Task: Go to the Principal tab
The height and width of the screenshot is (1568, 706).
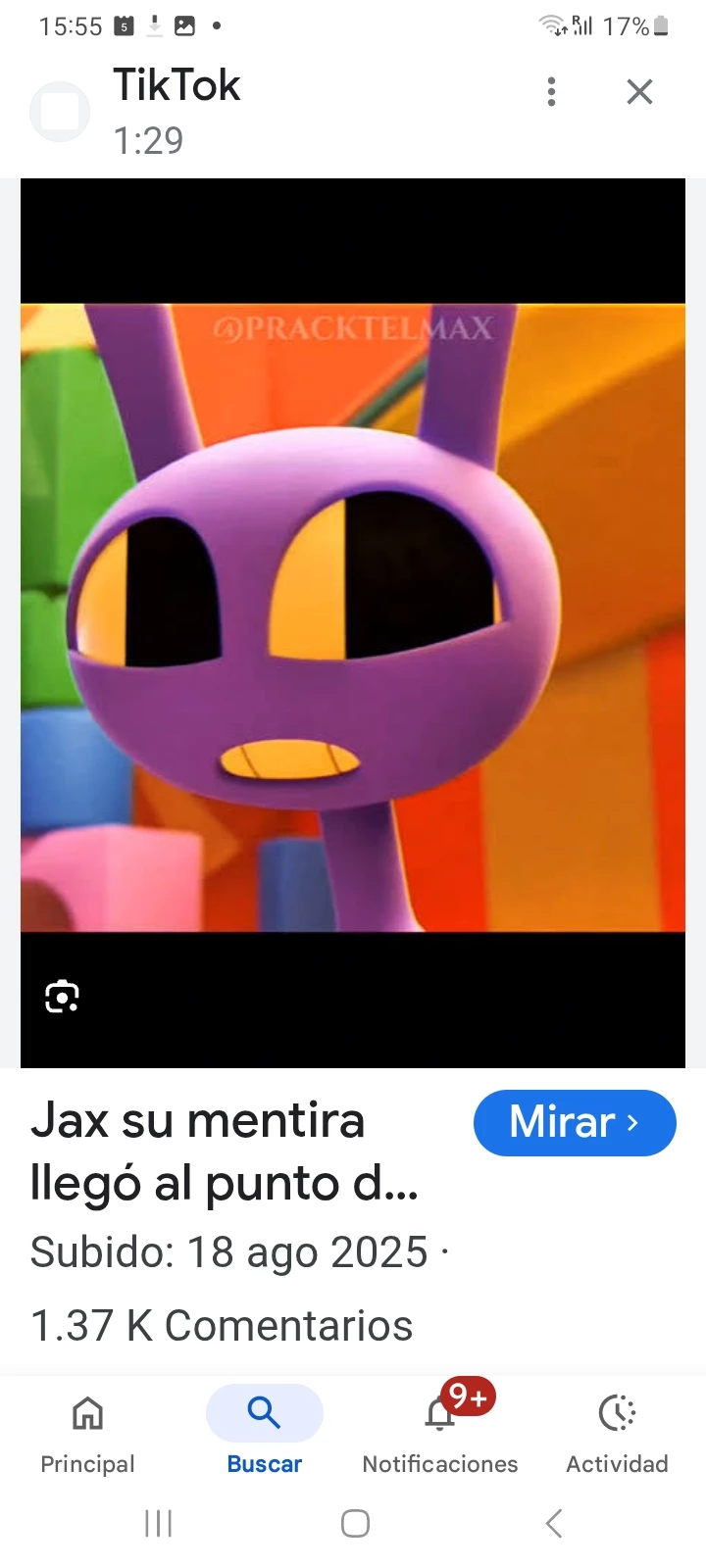Action: point(87,1435)
